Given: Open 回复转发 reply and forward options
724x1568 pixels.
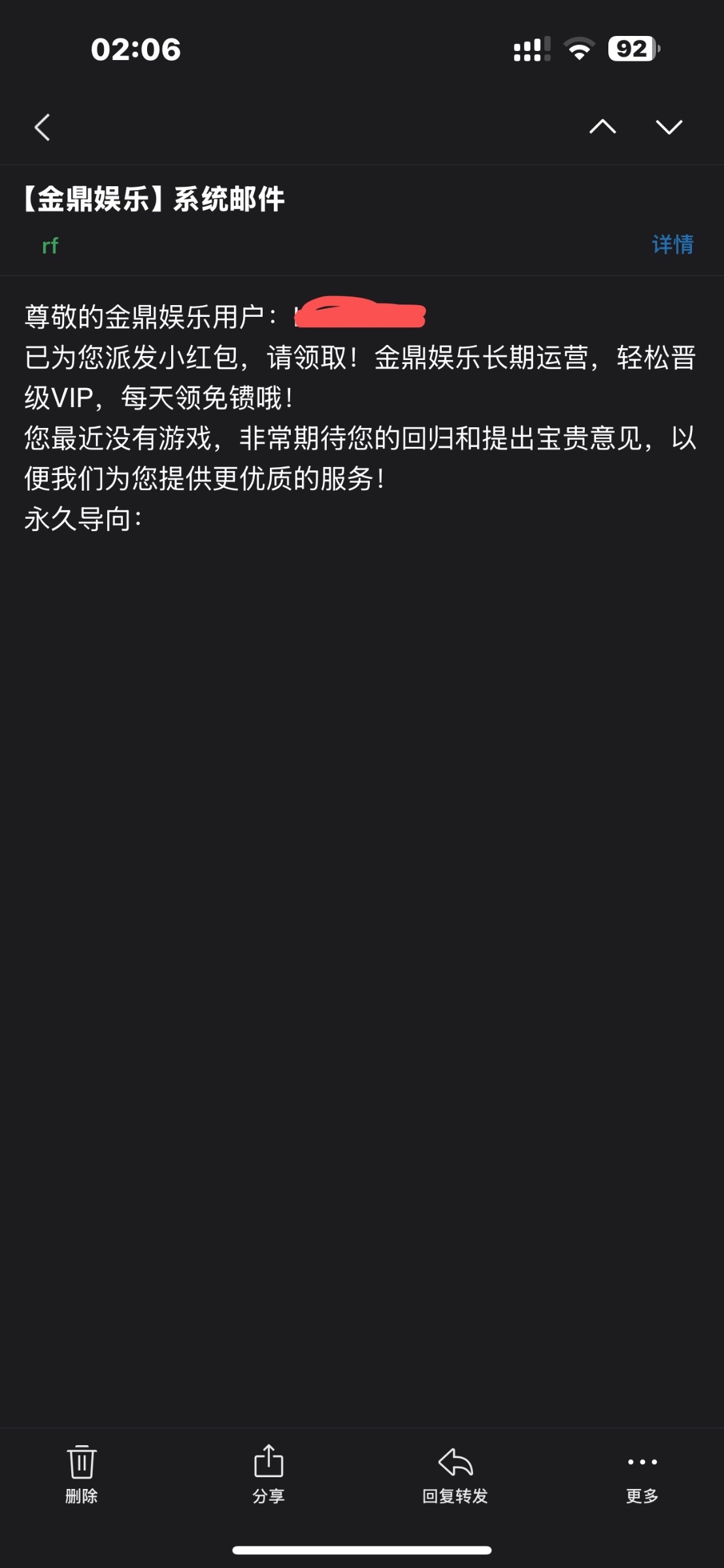Looking at the screenshot, I should (x=455, y=1471).
